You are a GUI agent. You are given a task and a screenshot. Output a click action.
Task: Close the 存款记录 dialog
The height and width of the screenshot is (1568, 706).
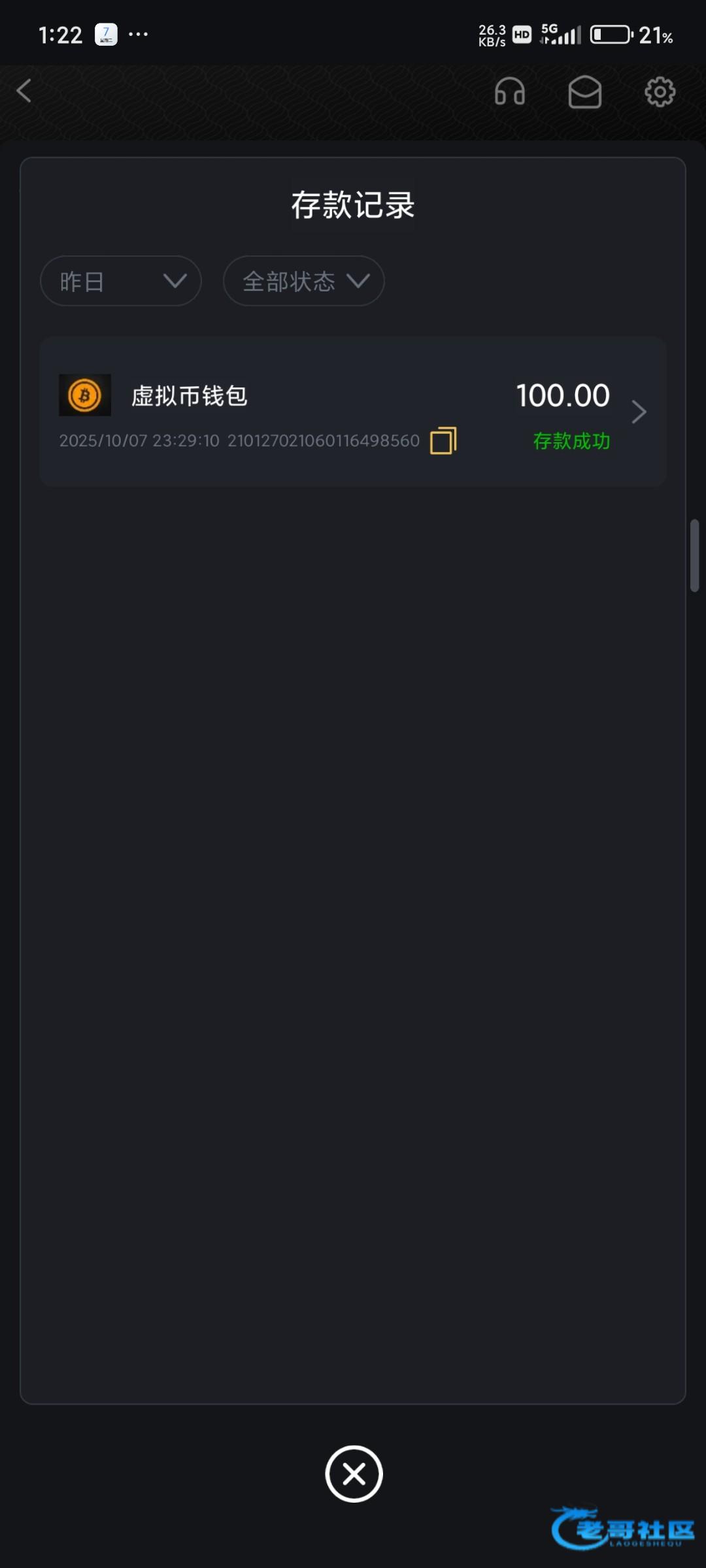354,1474
